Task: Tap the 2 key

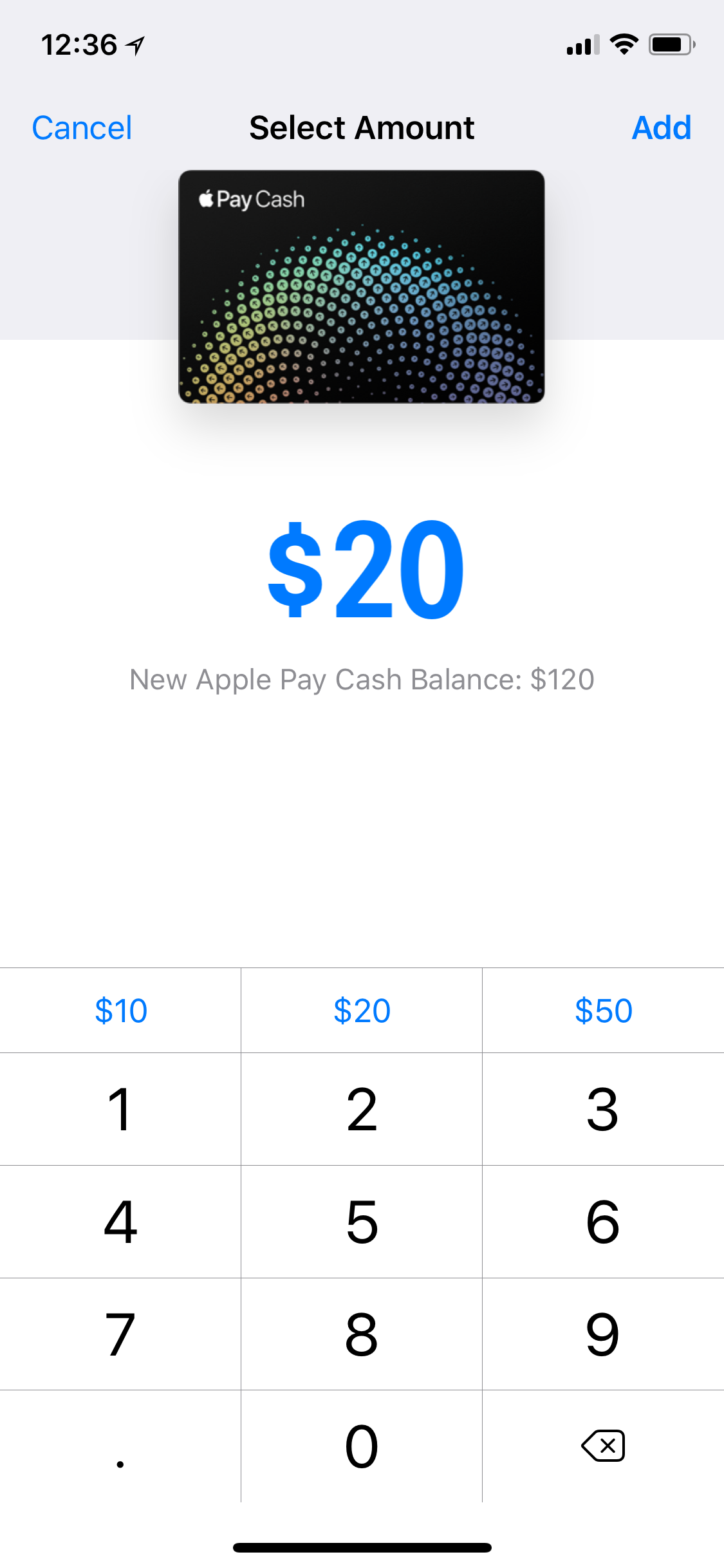Action: click(362, 1109)
